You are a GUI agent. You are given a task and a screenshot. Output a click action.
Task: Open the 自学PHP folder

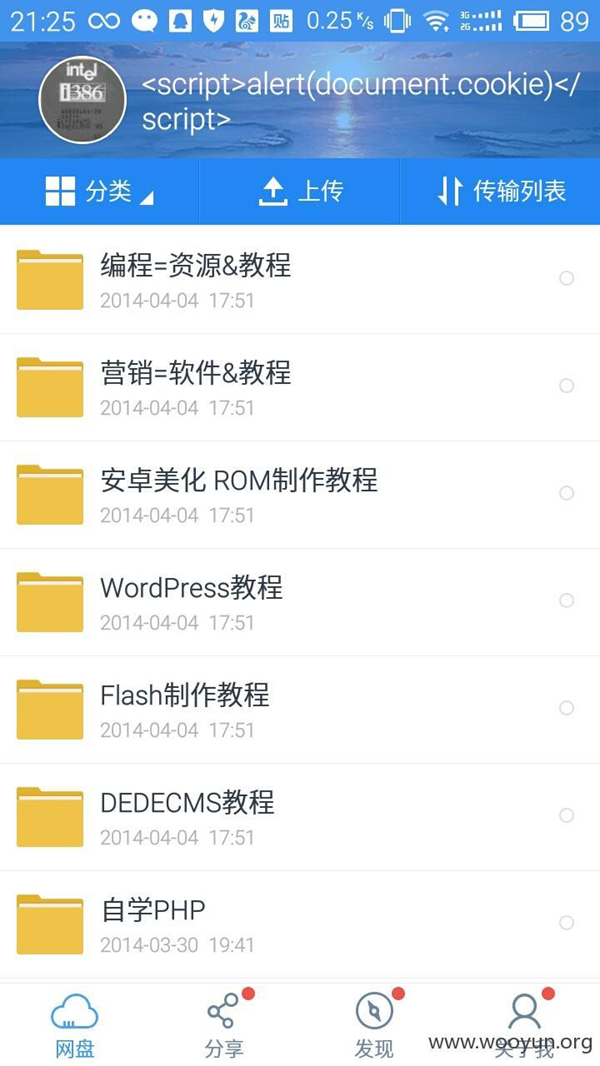[x=300, y=924]
